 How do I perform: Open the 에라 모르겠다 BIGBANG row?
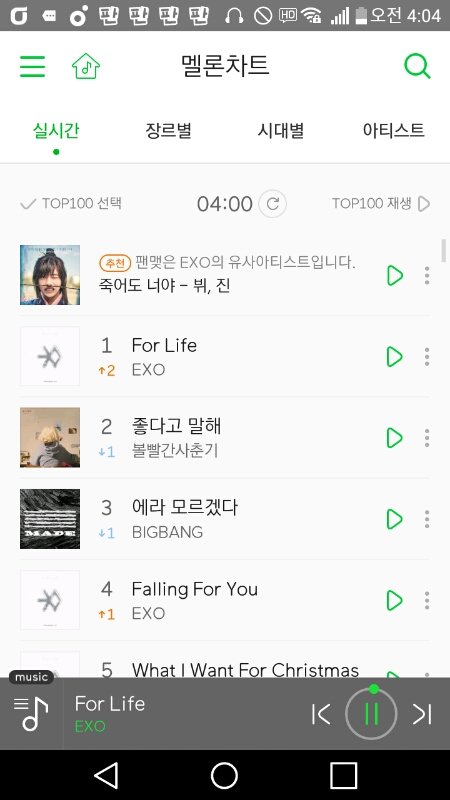pos(225,519)
